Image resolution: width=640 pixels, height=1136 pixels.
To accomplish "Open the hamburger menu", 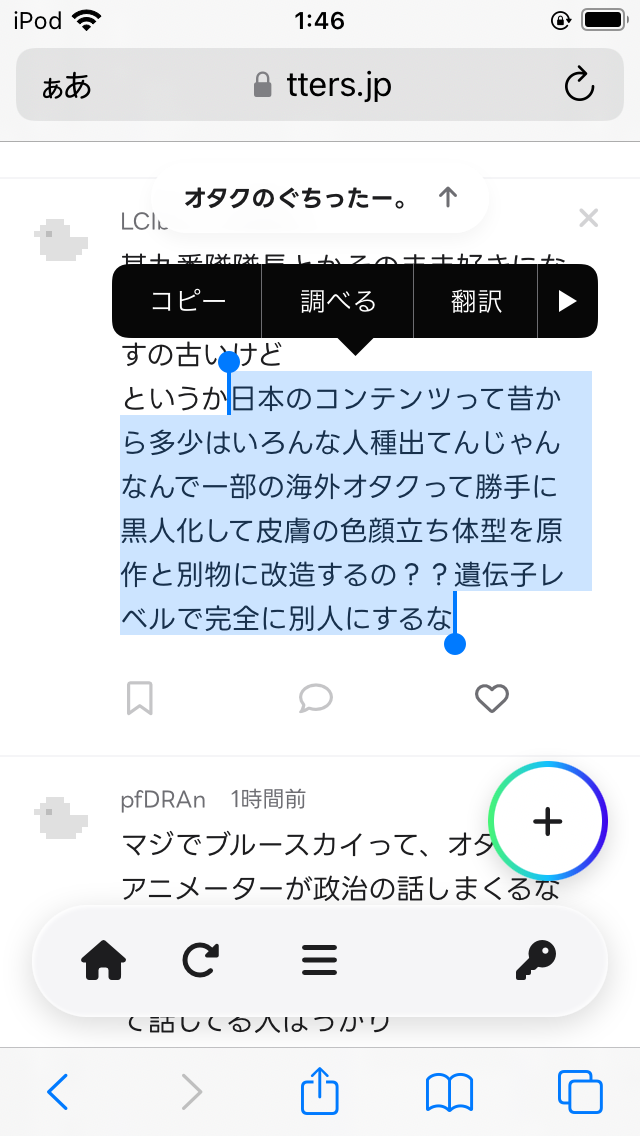I will pos(319,961).
